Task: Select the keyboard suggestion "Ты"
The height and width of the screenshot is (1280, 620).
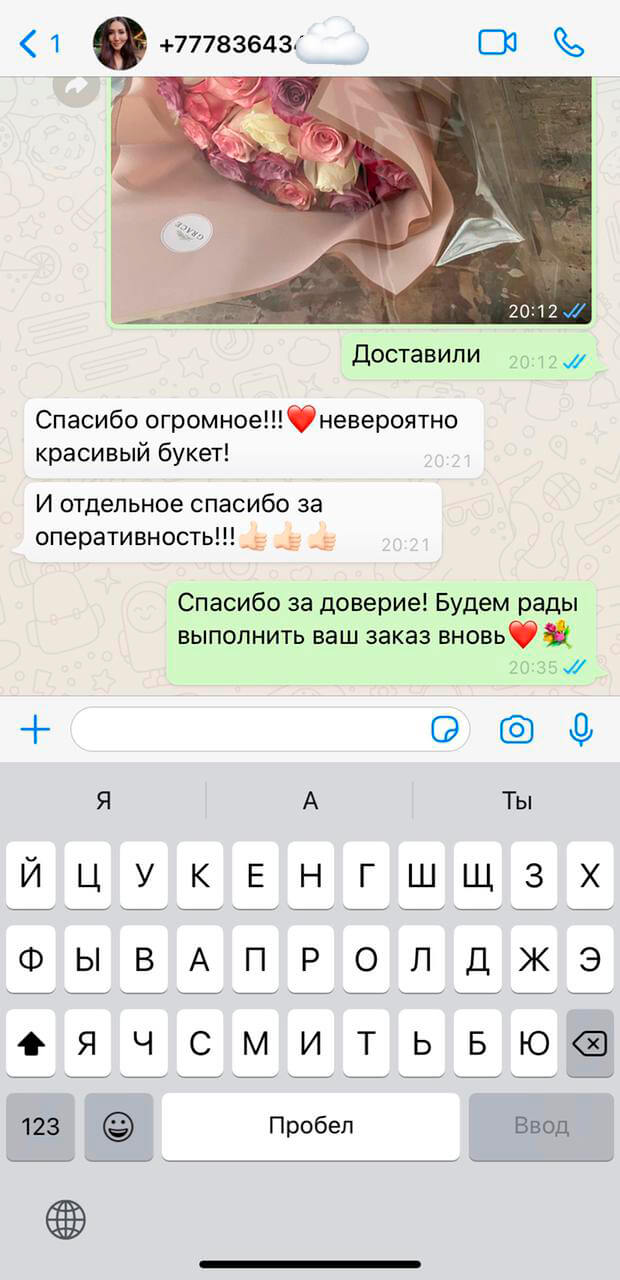Action: pos(517,801)
